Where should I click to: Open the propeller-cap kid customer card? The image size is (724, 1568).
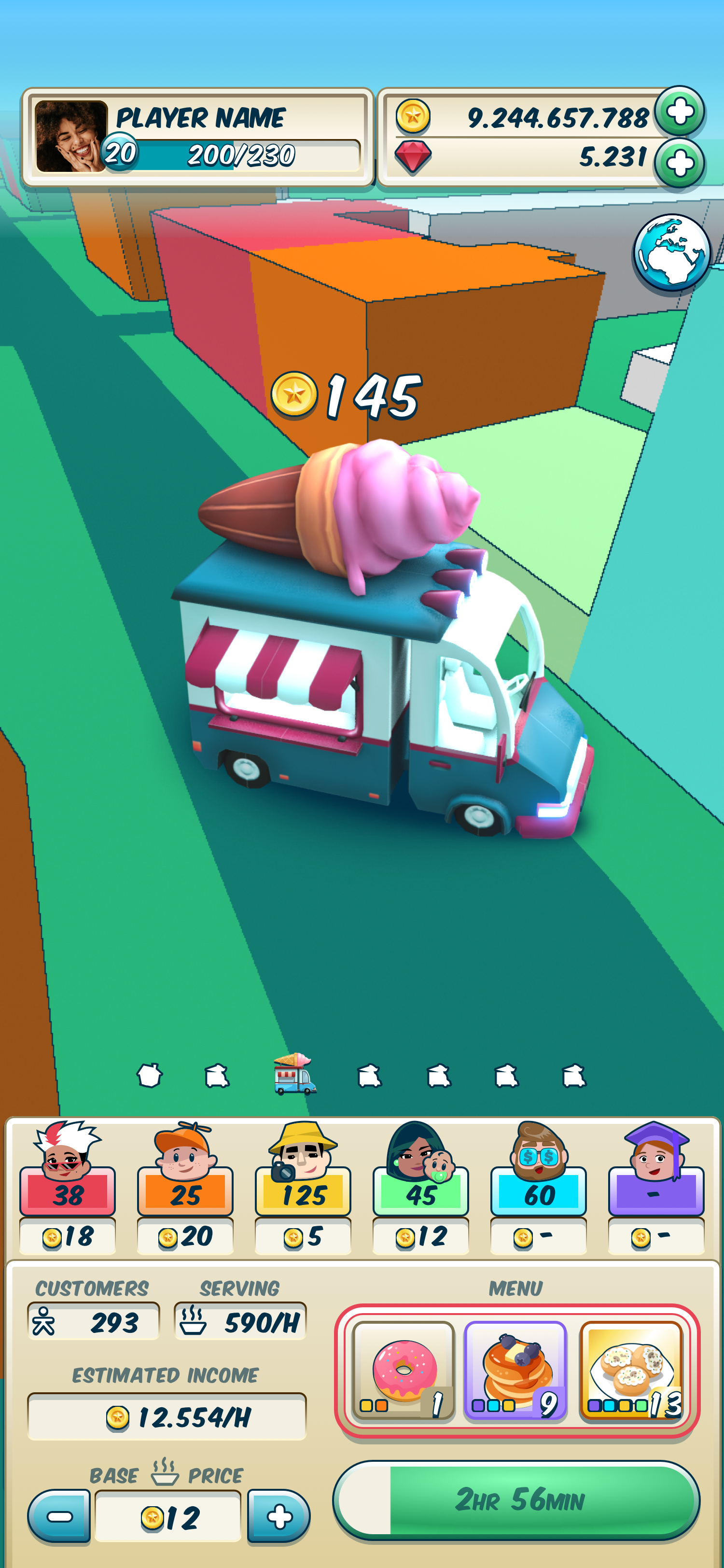[x=185, y=1187]
